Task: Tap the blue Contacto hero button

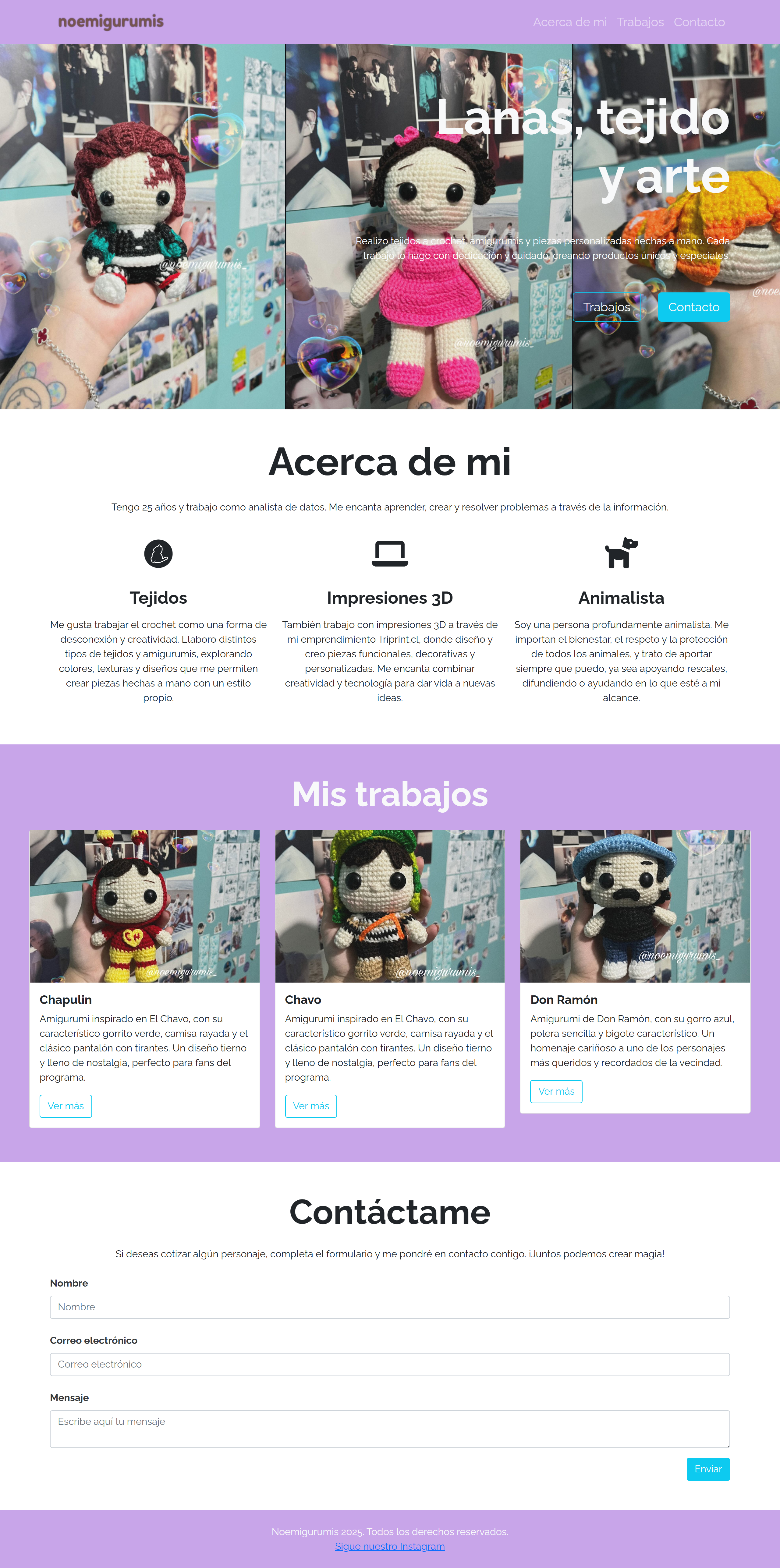Action: click(693, 307)
